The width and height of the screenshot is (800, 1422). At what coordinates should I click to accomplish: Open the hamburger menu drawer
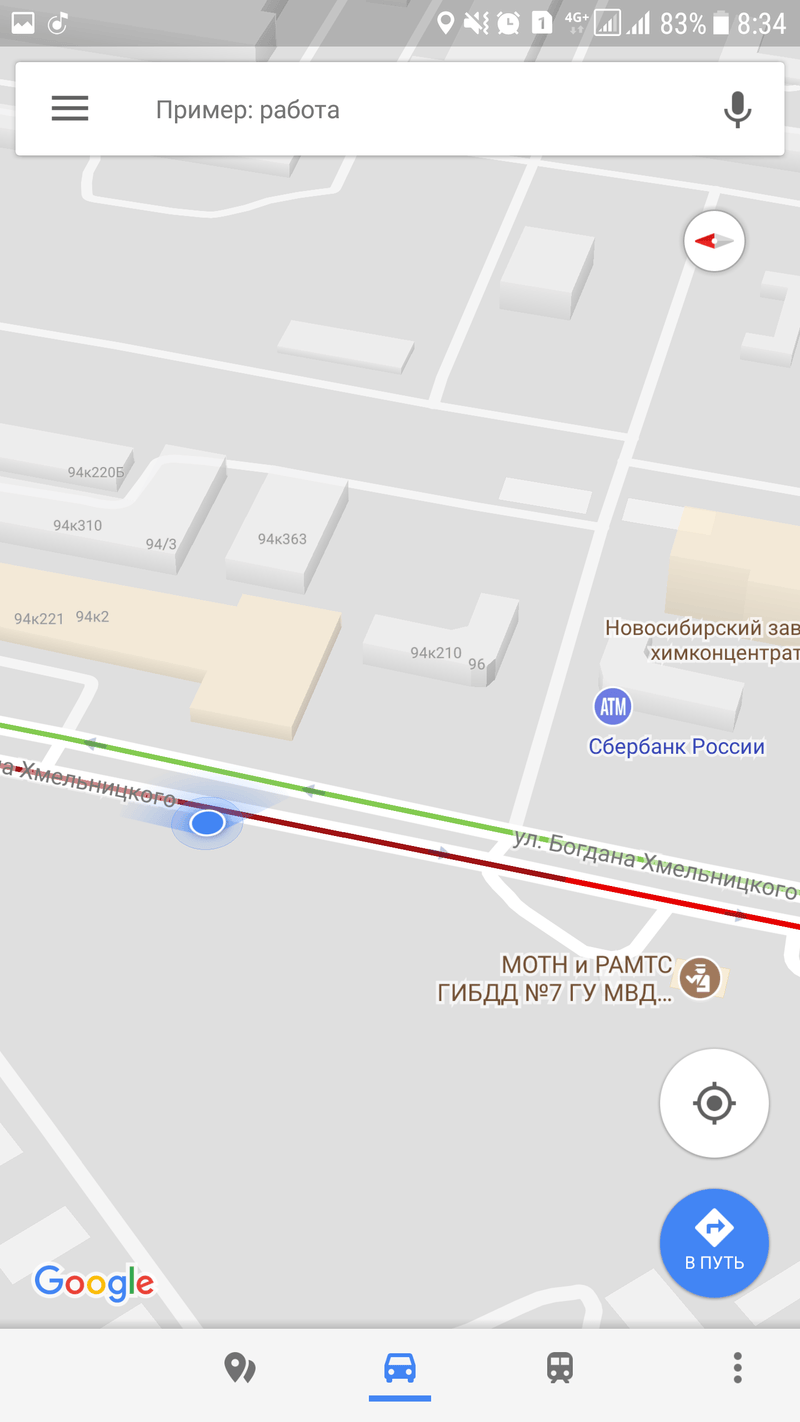pos(70,109)
